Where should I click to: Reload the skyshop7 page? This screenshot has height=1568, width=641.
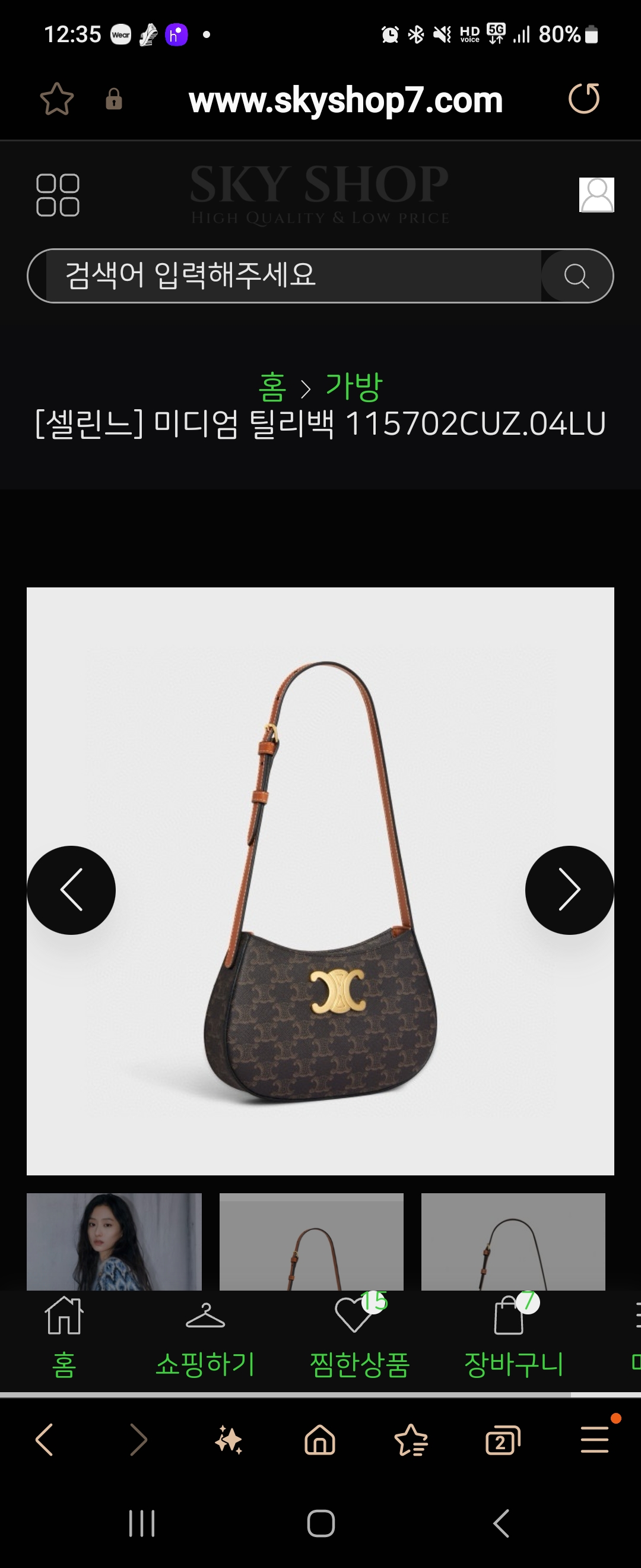584,99
